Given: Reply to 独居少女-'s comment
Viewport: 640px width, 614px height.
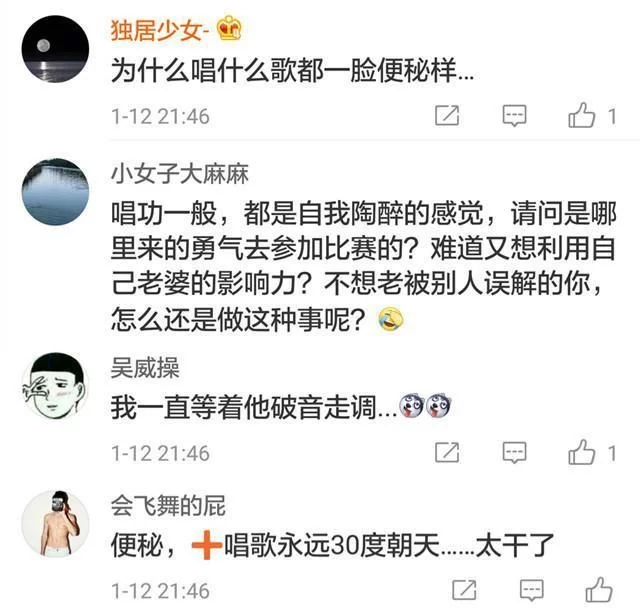Looking at the screenshot, I should 514,116.
